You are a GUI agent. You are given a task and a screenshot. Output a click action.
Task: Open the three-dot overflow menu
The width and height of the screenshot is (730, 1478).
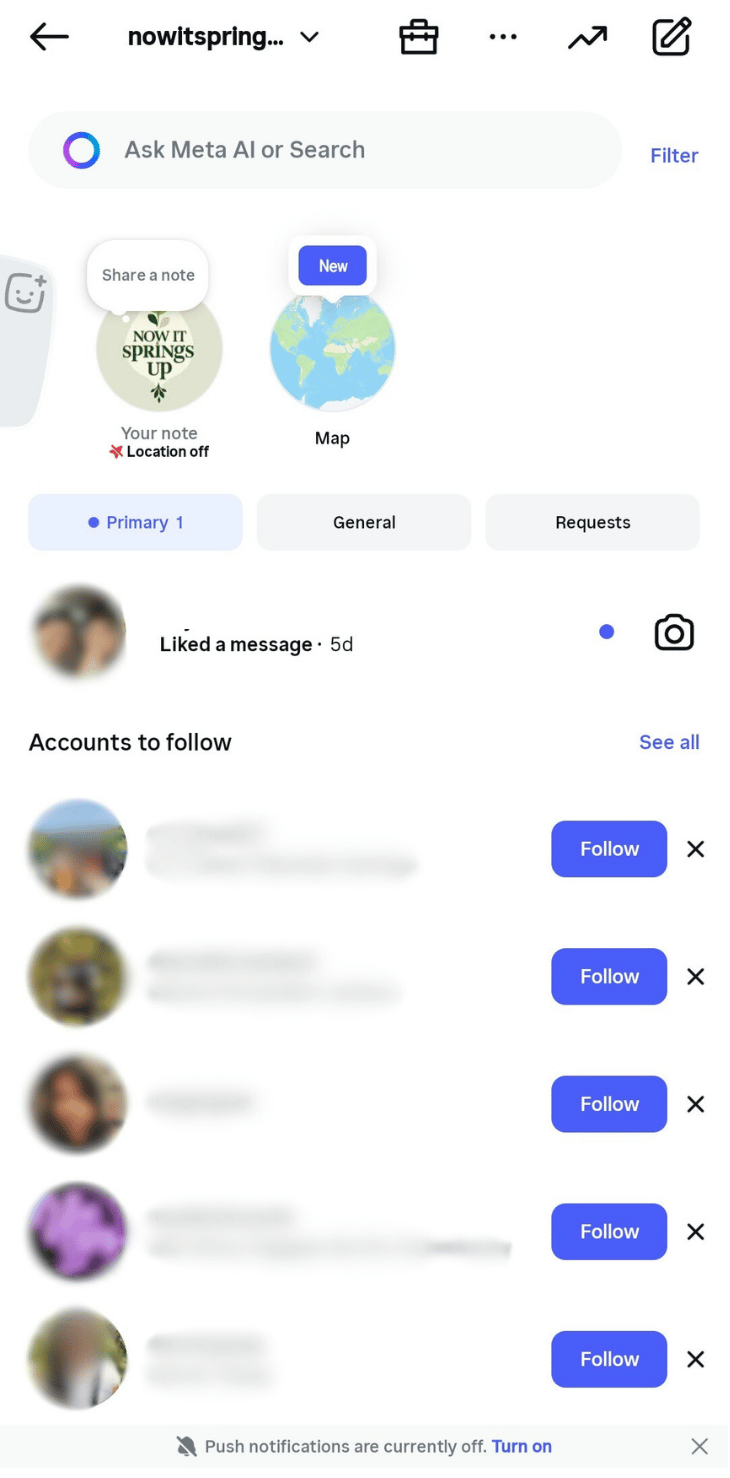[503, 38]
